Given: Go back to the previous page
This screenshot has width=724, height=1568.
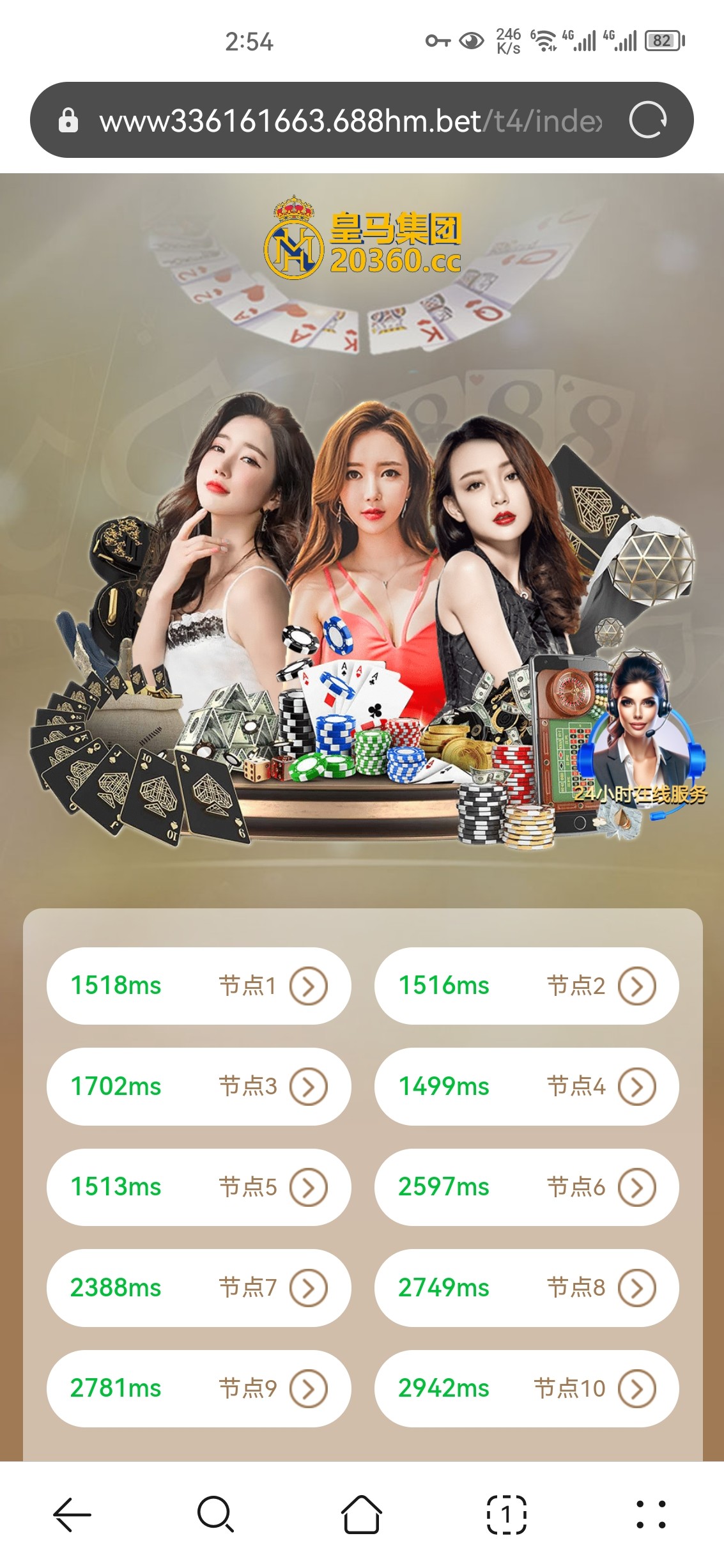Looking at the screenshot, I should coord(72,1514).
